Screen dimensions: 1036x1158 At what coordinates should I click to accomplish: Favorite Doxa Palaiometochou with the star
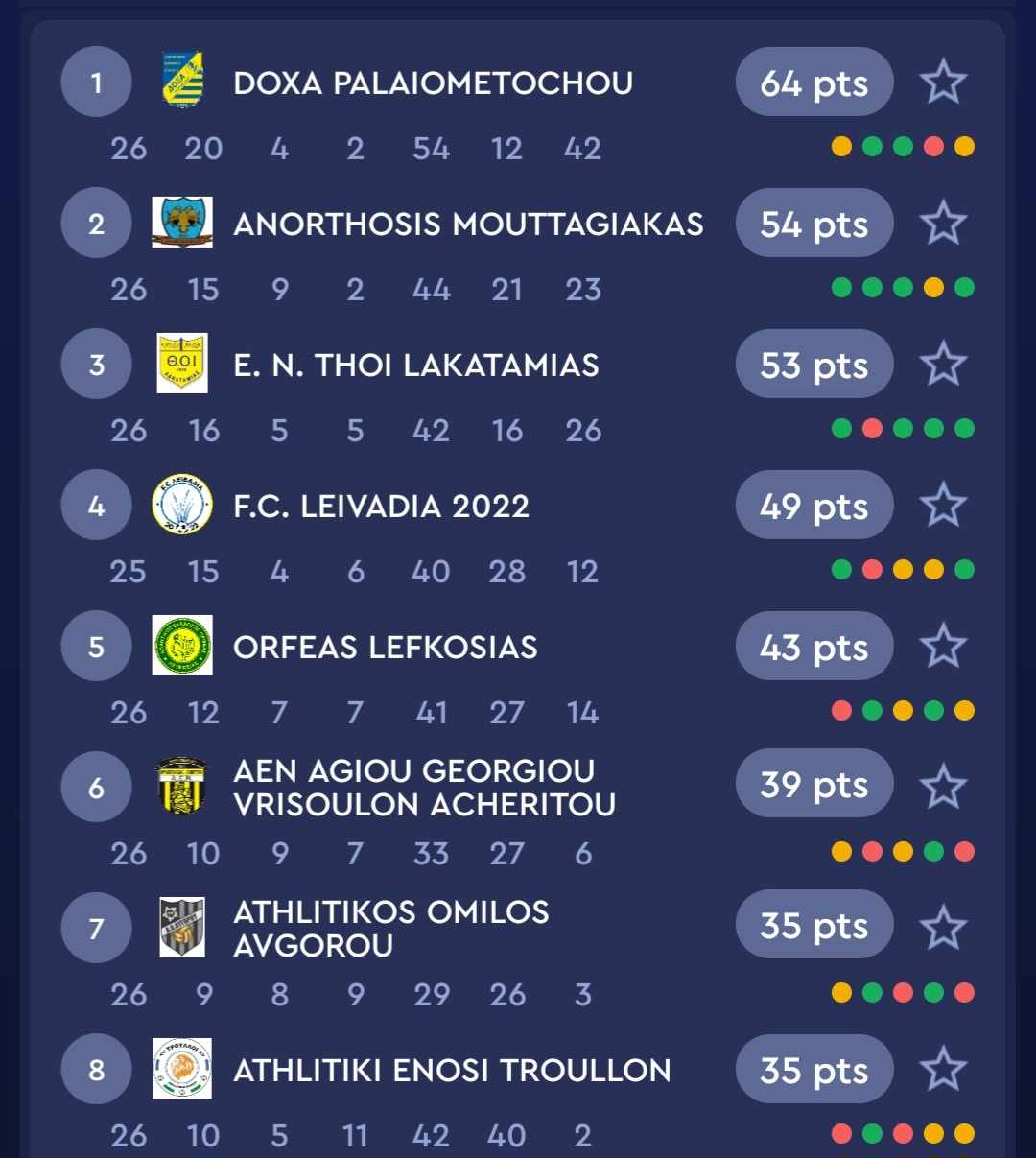pos(943,83)
